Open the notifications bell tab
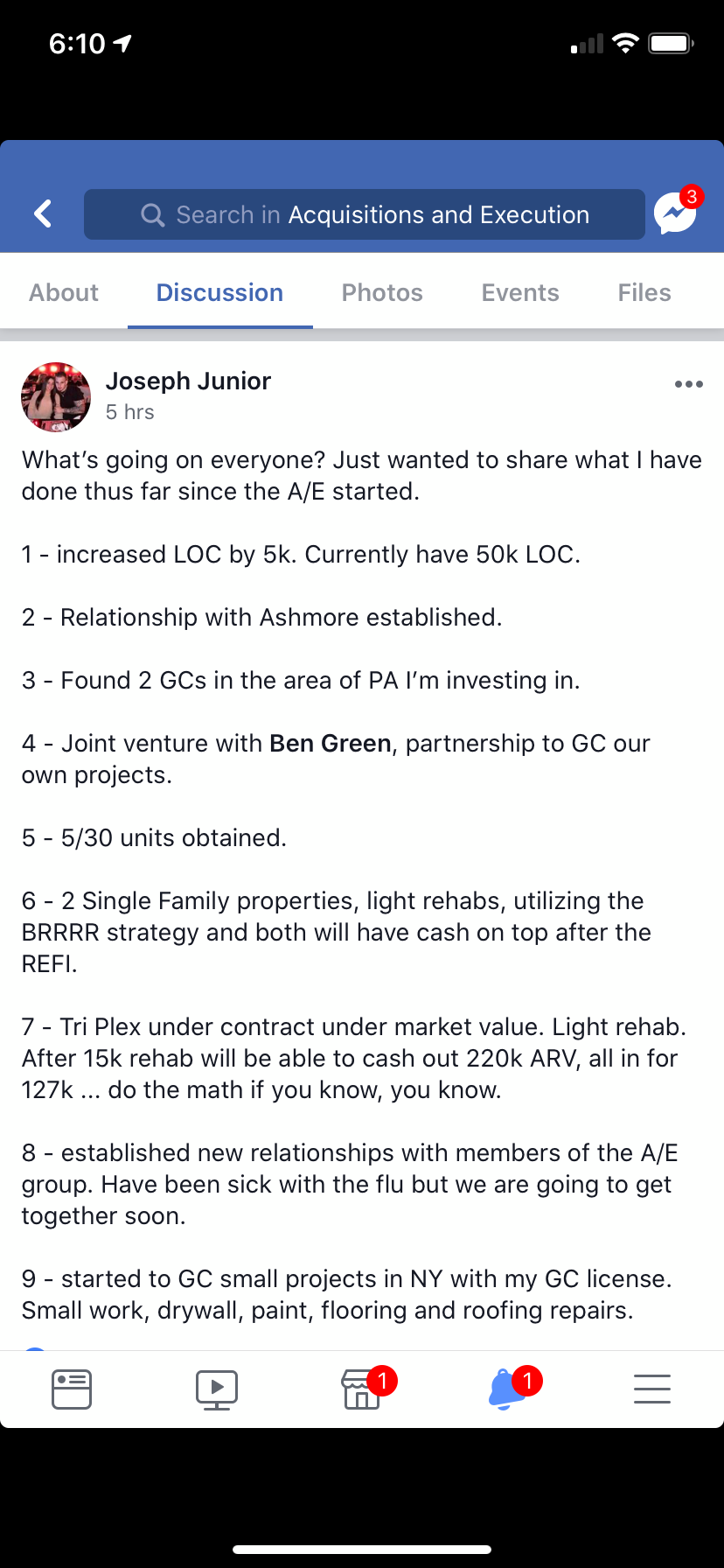The width and height of the screenshot is (724, 1568). pos(507,1389)
